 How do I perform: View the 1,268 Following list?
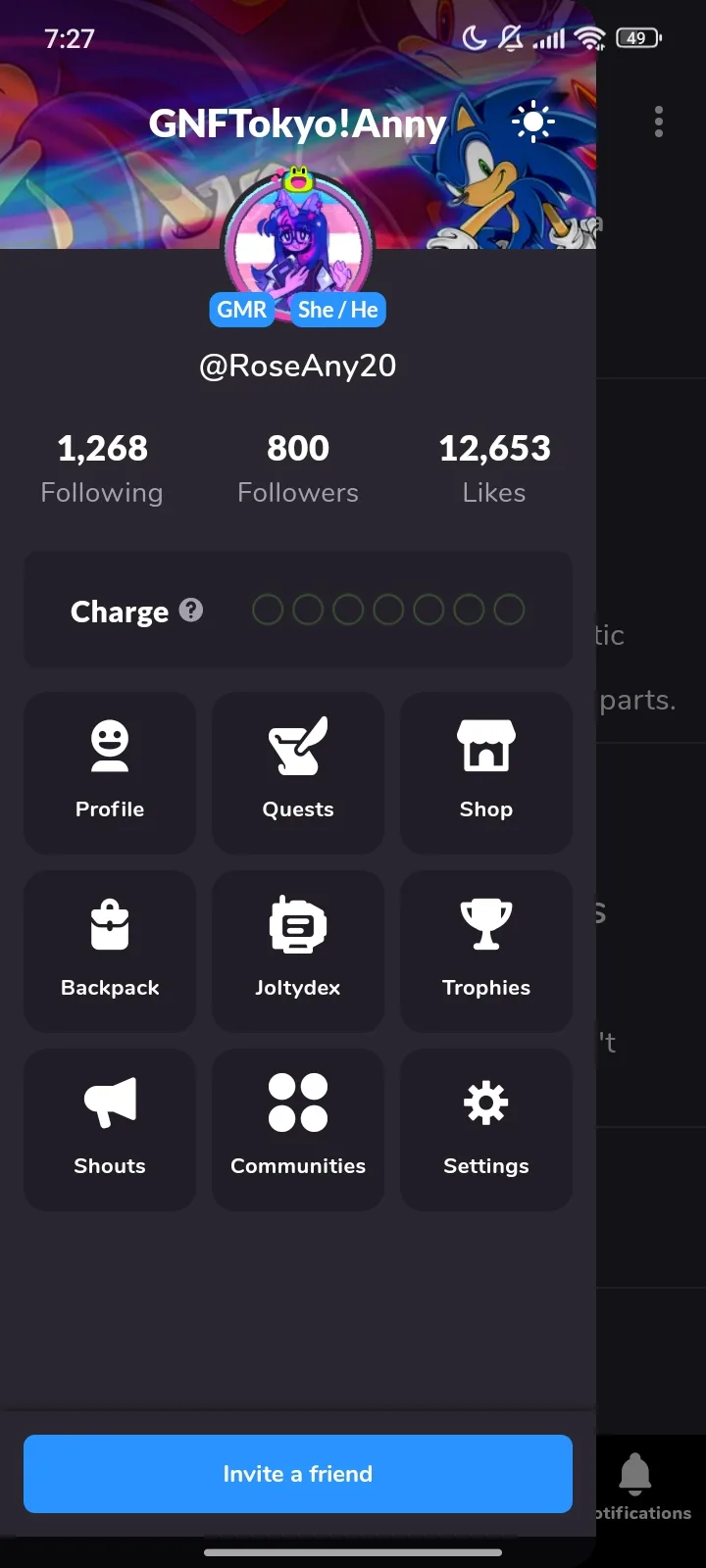coord(102,469)
